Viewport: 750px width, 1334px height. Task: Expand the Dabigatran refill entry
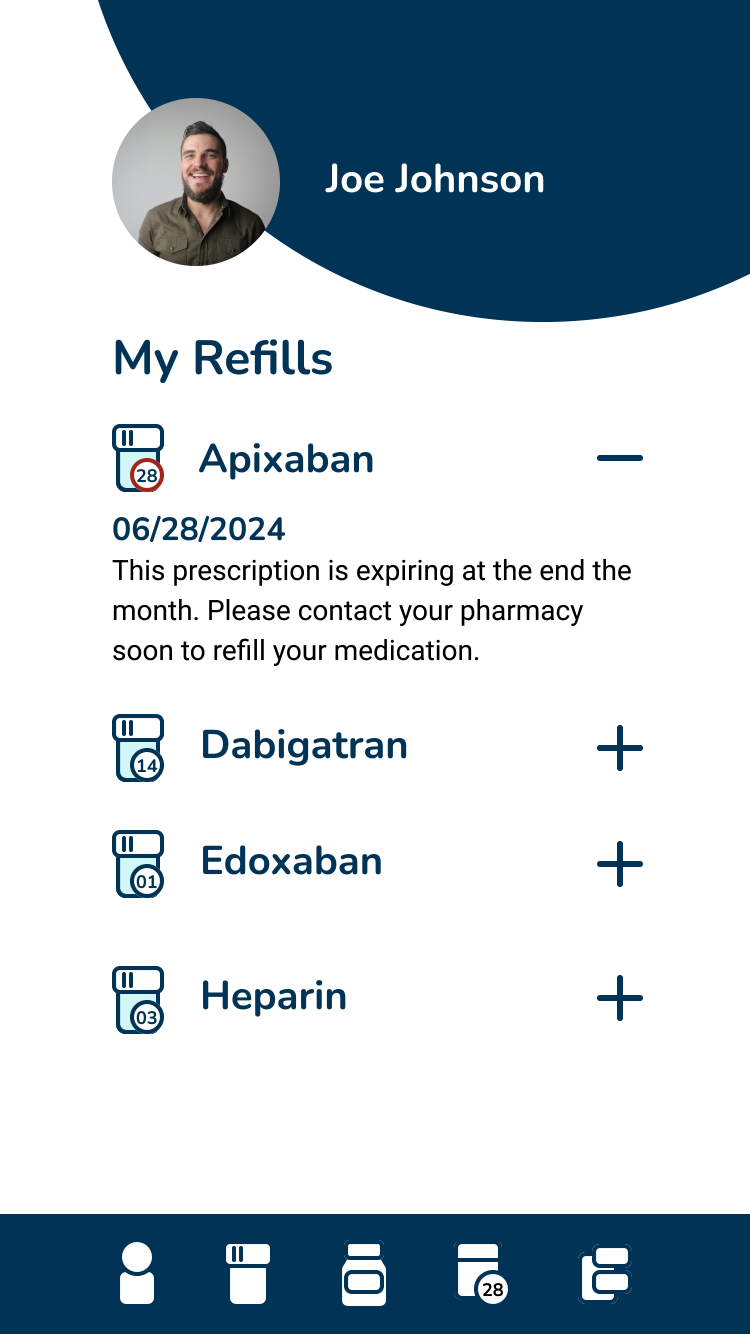tap(619, 747)
